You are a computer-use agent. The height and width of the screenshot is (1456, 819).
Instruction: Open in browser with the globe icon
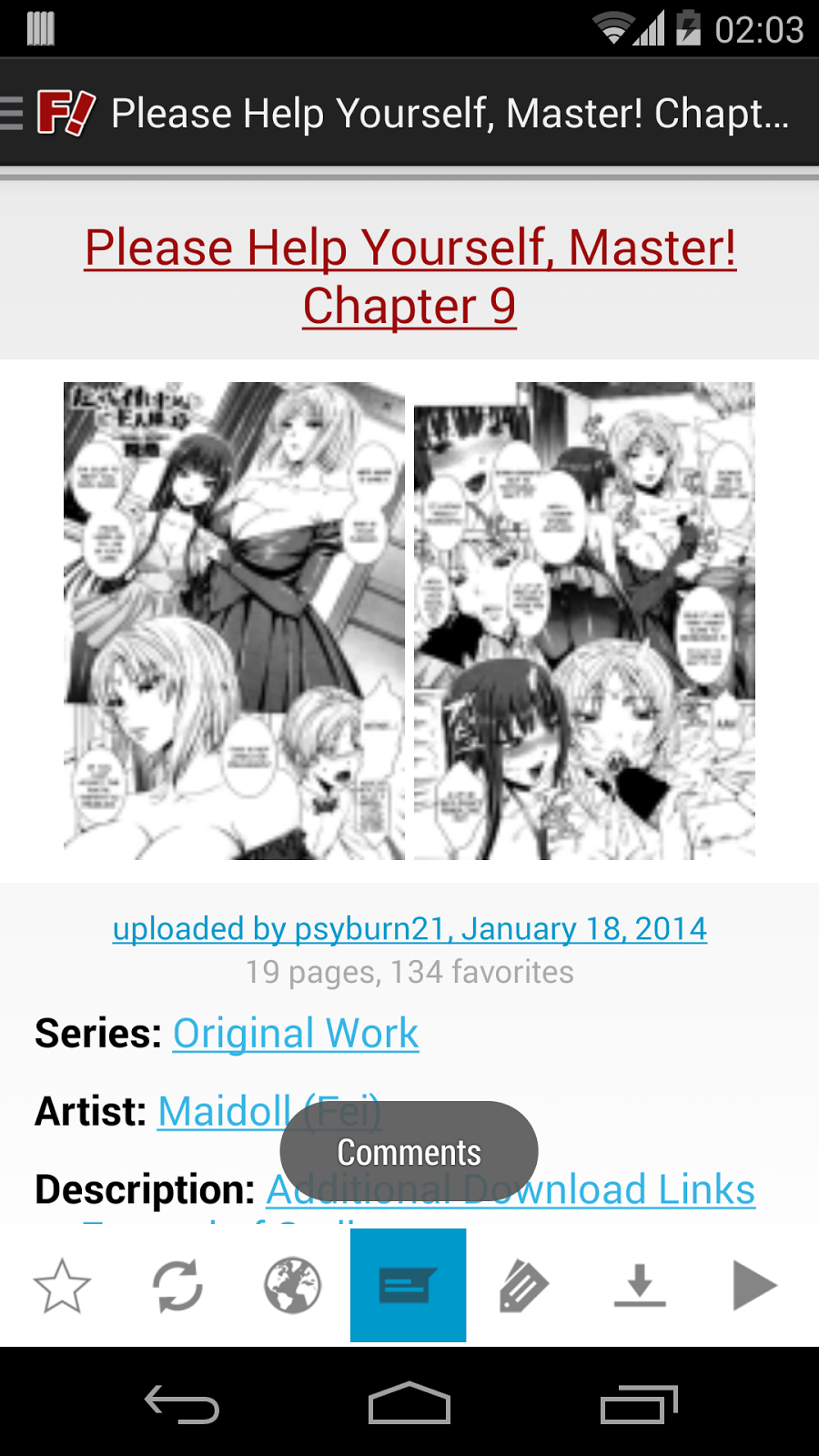pyautogui.click(x=293, y=1286)
